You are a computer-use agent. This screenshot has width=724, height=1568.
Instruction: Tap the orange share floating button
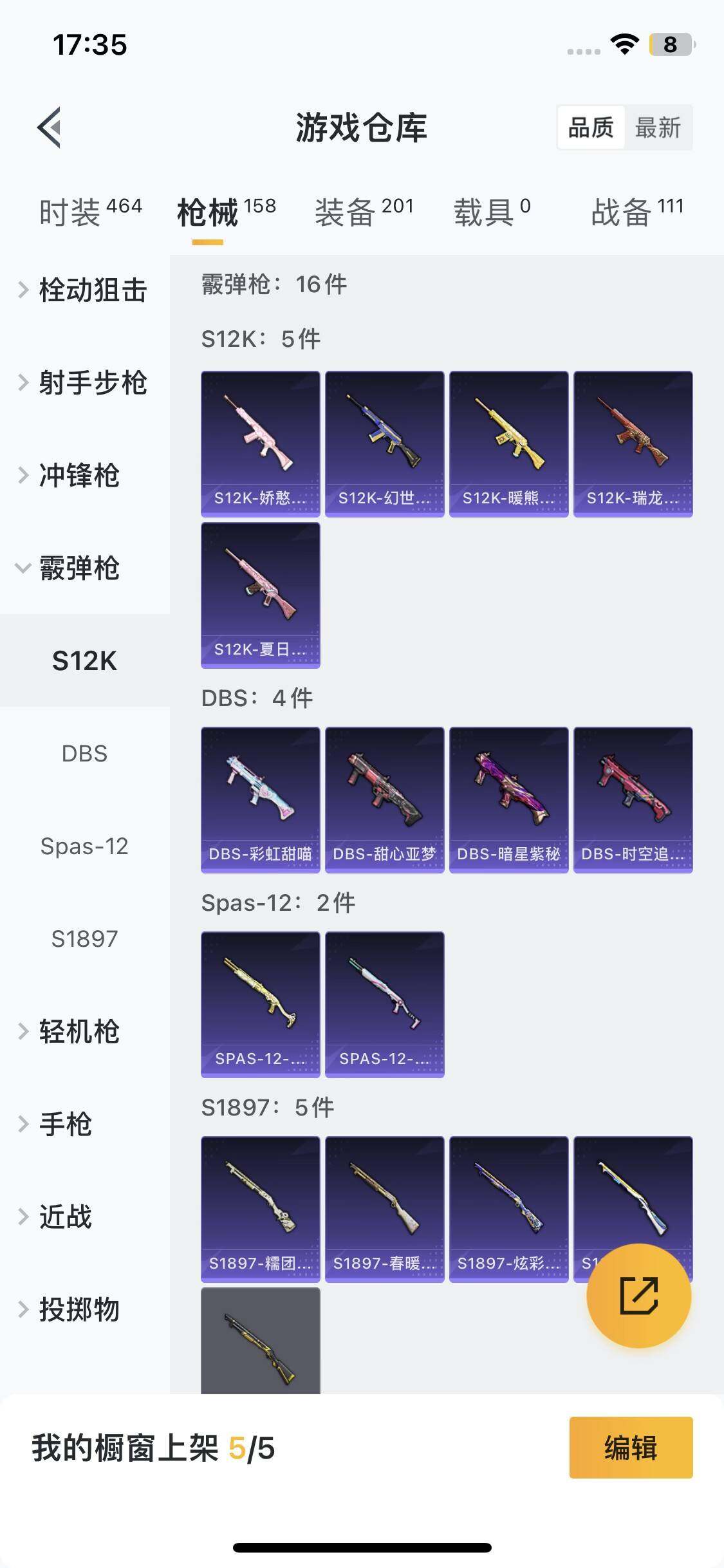click(x=638, y=1295)
